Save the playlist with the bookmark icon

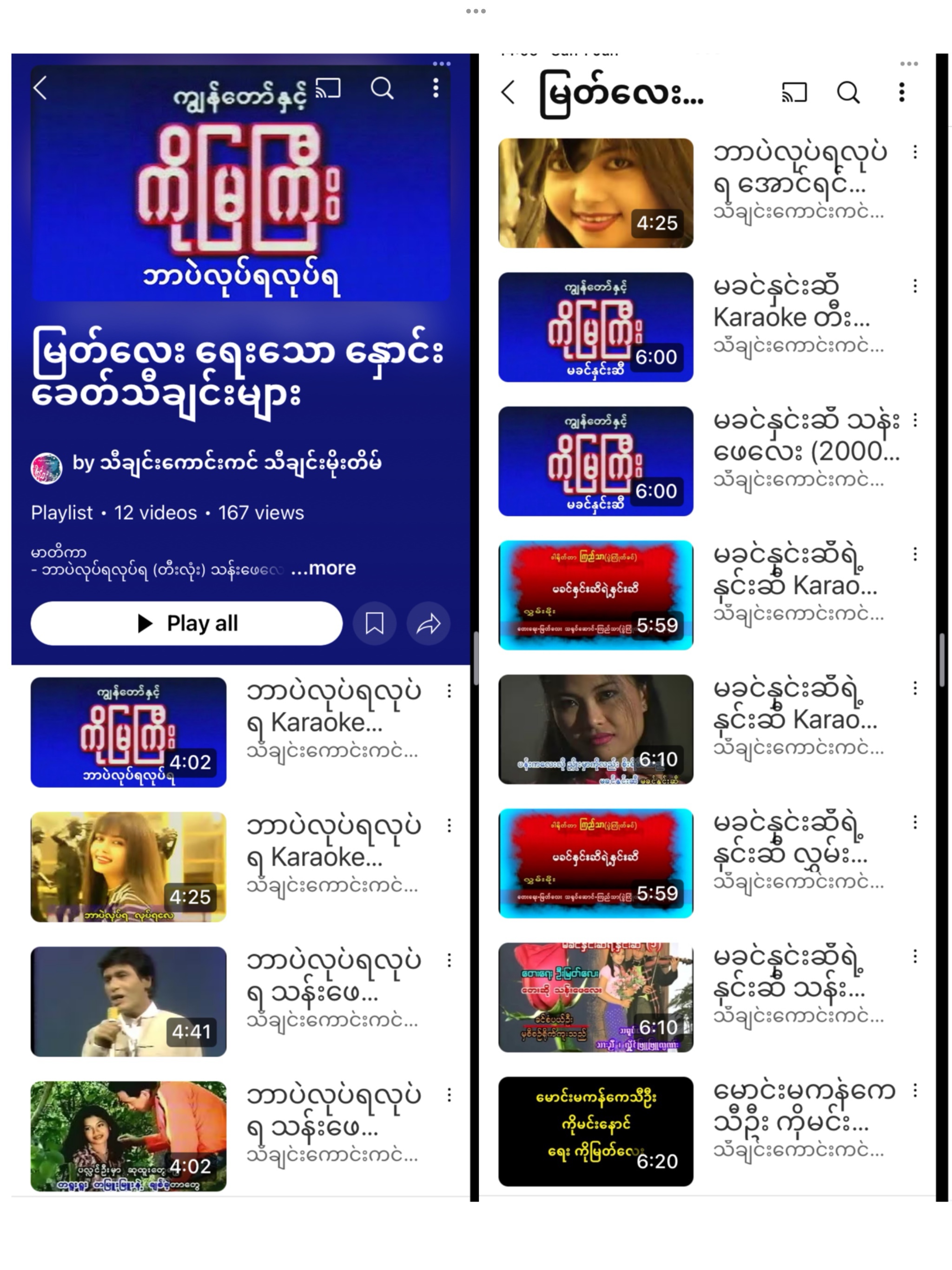[x=374, y=623]
